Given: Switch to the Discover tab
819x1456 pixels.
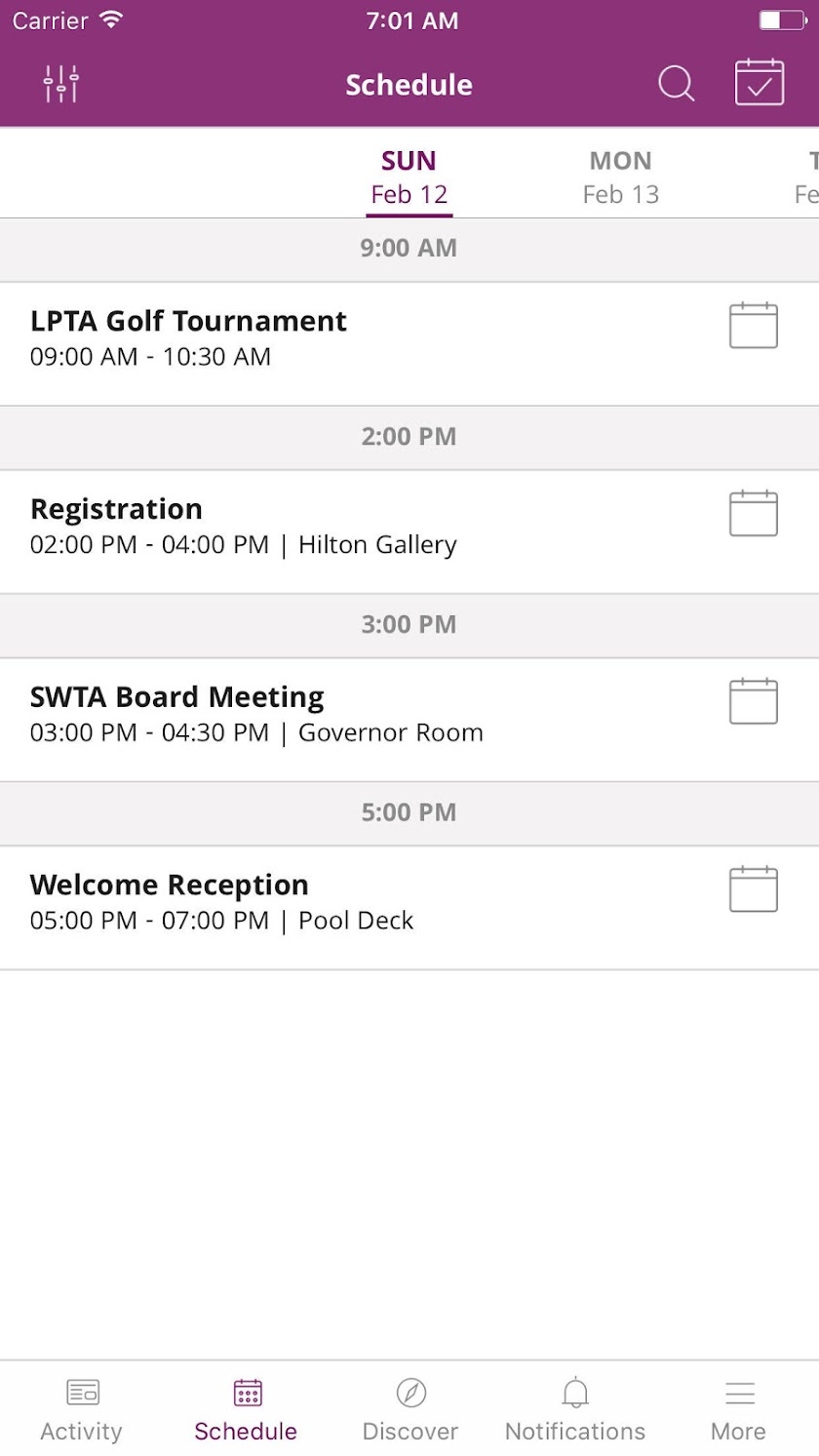Looking at the screenshot, I should pyautogui.click(x=410, y=1409).
